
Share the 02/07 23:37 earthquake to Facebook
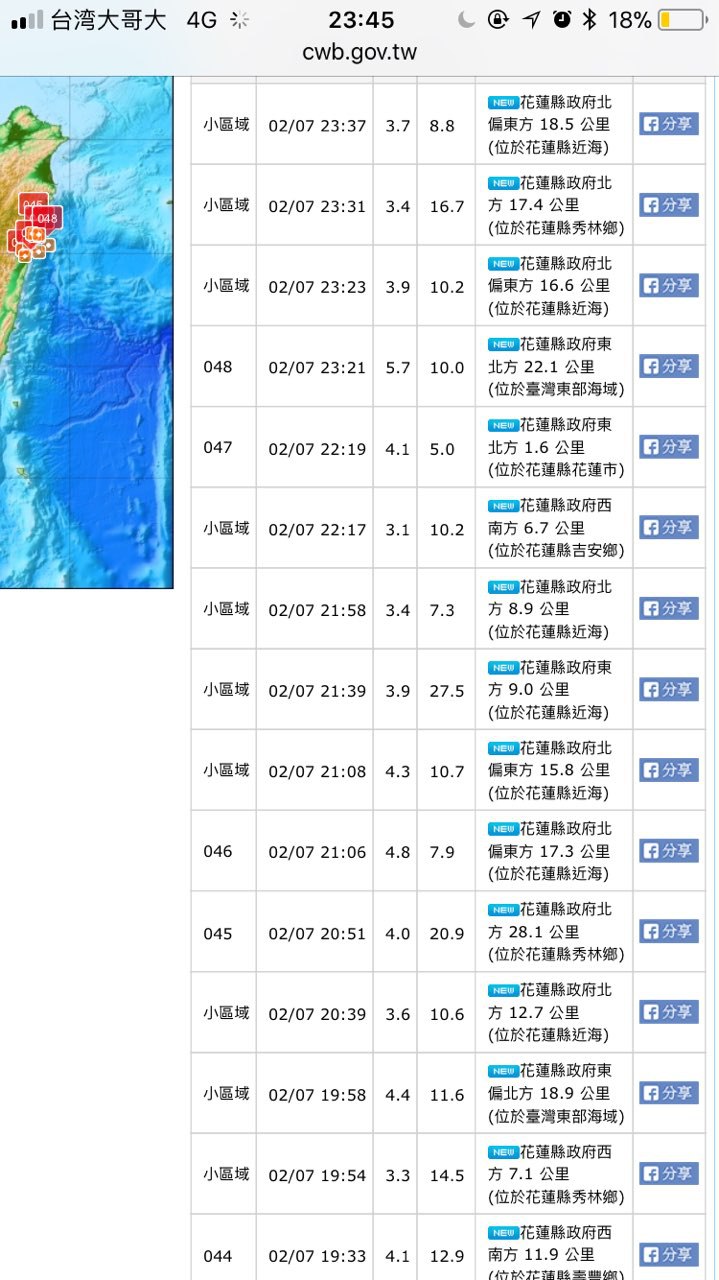click(x=669, y=124)
